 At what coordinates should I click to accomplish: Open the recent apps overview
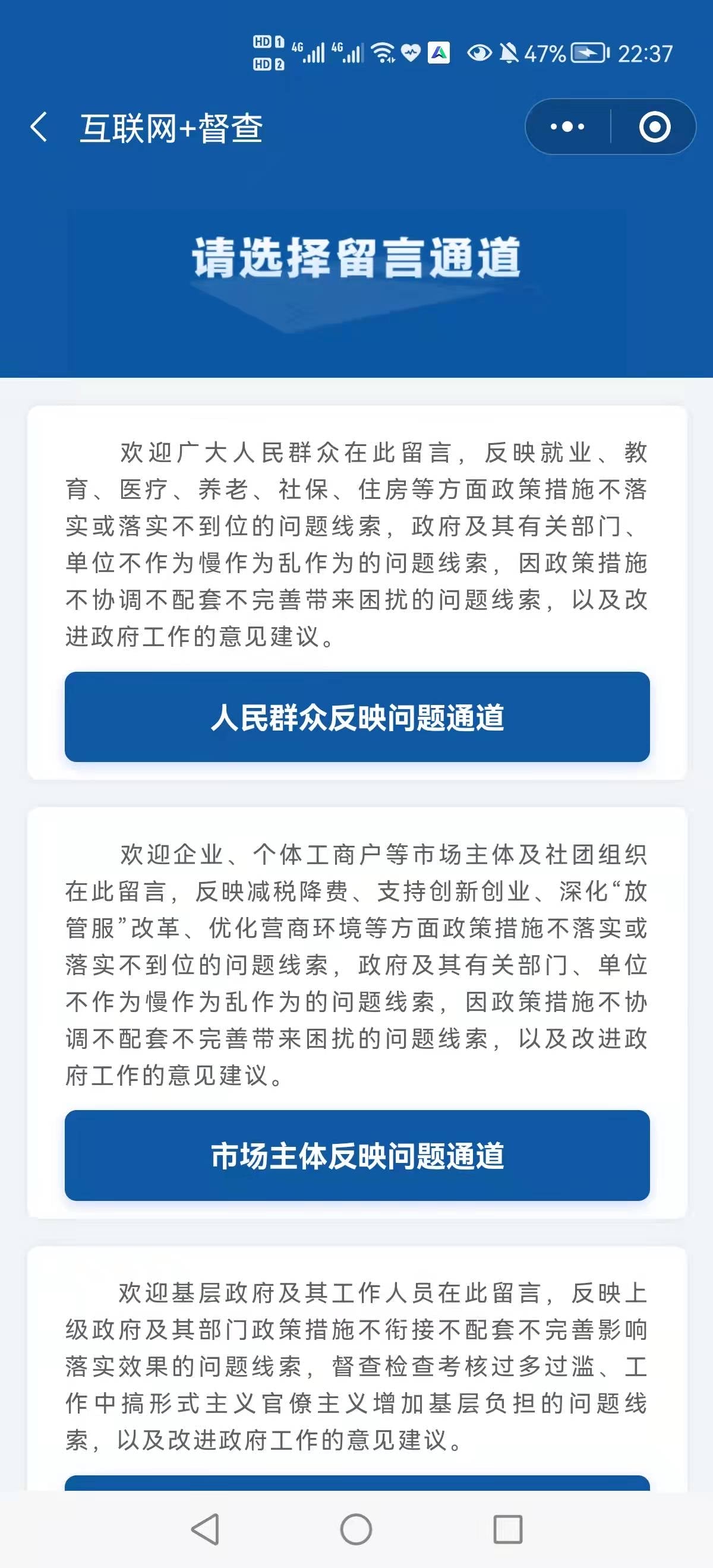[x=507, y=1528]
